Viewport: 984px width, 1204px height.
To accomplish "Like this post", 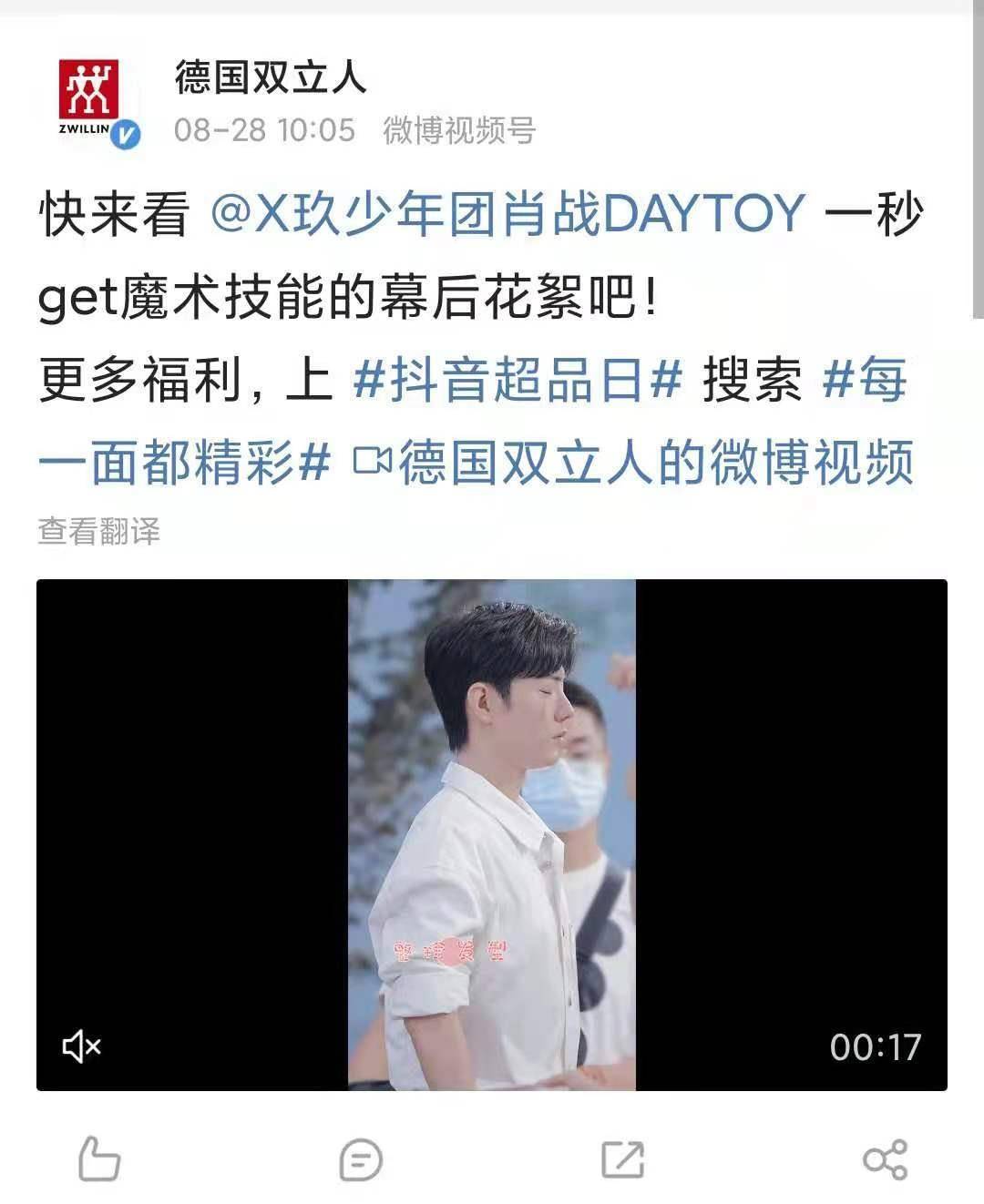I will 99,1159.
